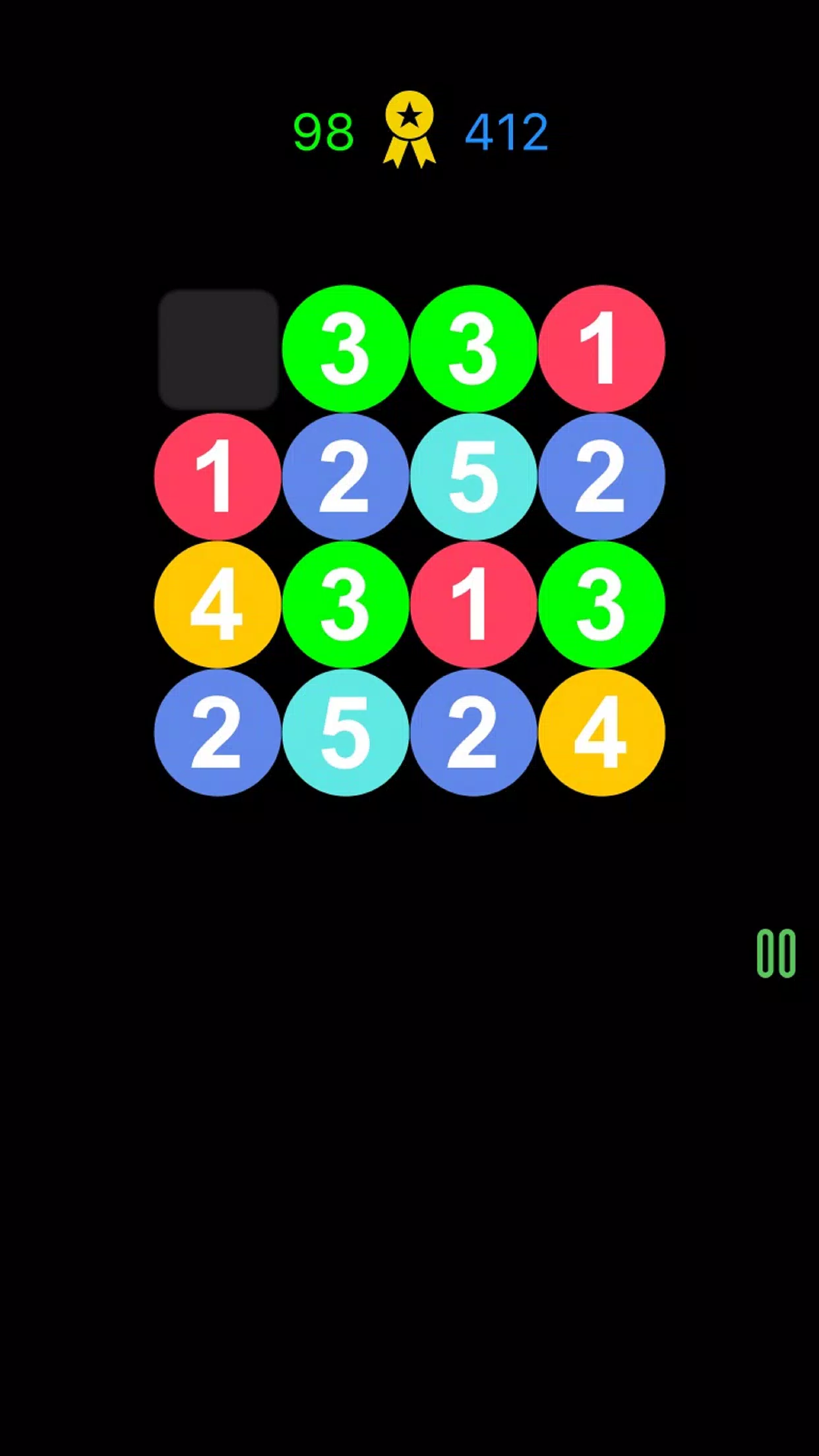This screenshot has height=1456, width=819.
Task: Select the cyan 5 tile above a red 1
Action: tap(473, 476)
